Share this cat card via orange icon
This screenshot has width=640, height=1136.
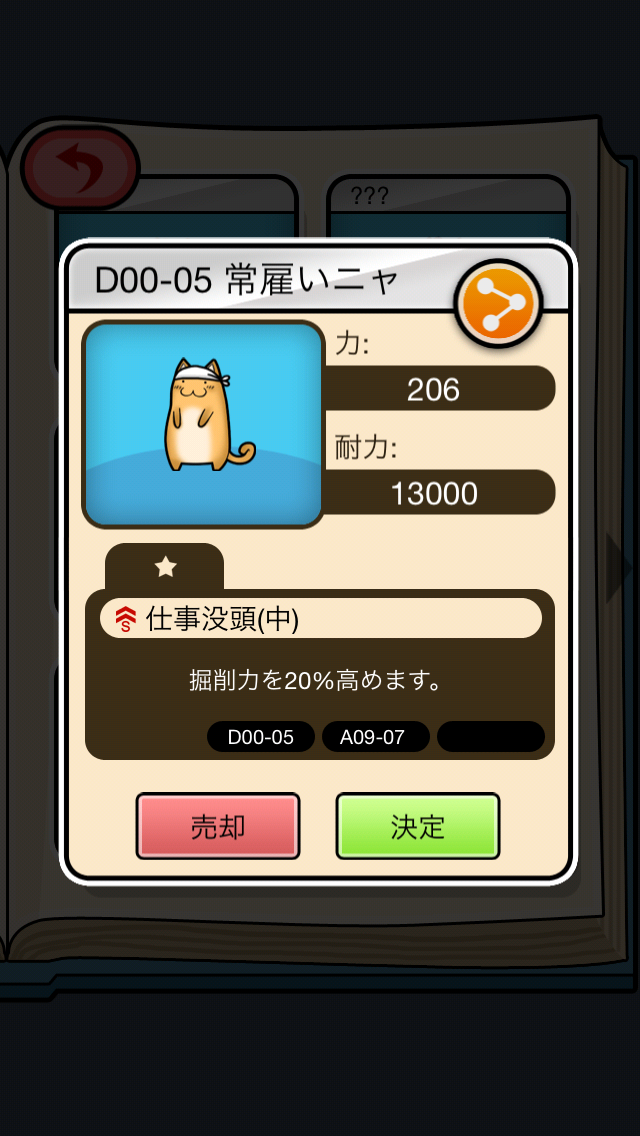(x=498, y=303)
